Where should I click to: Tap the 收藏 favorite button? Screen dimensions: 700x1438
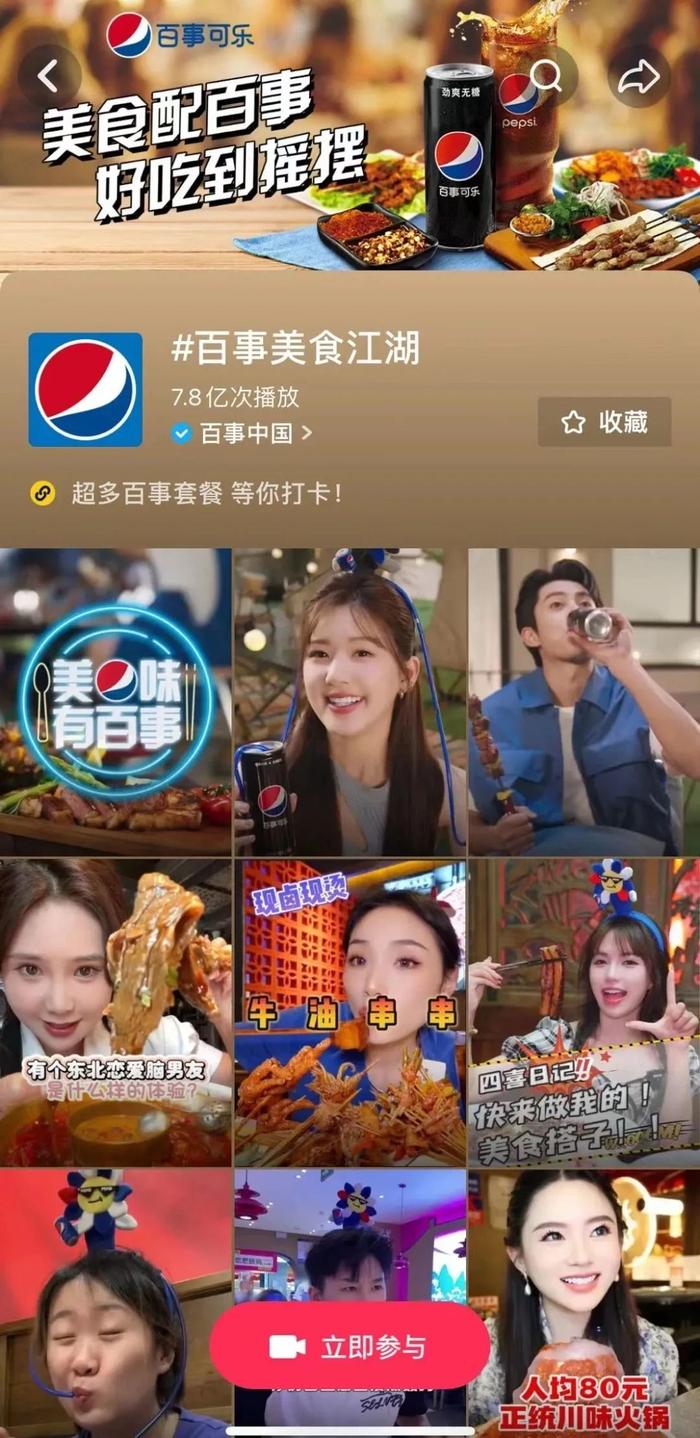[604, 422]
